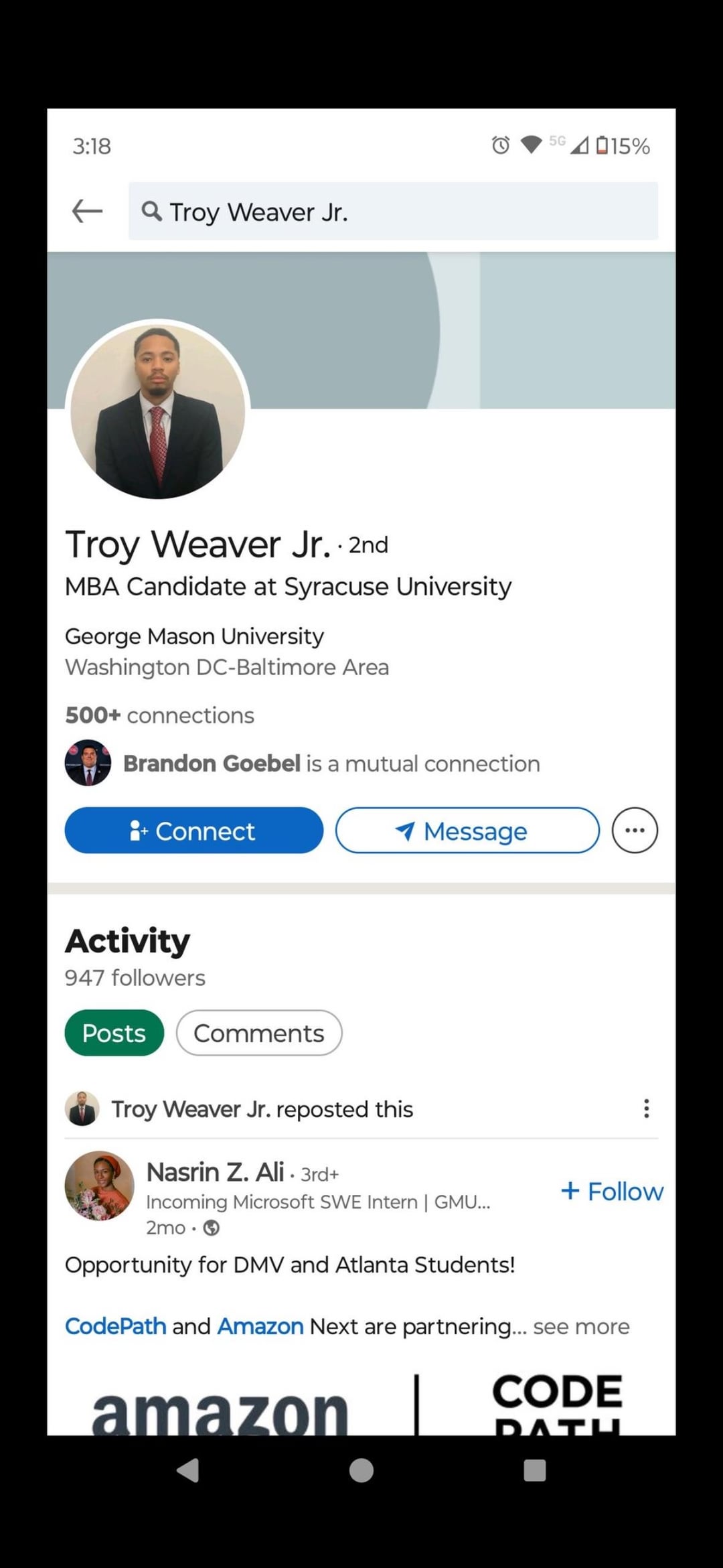The height and width of the screenshot is (1568, 723).
Task: Go back using the top arrow
Action: (x=87, y=211)
